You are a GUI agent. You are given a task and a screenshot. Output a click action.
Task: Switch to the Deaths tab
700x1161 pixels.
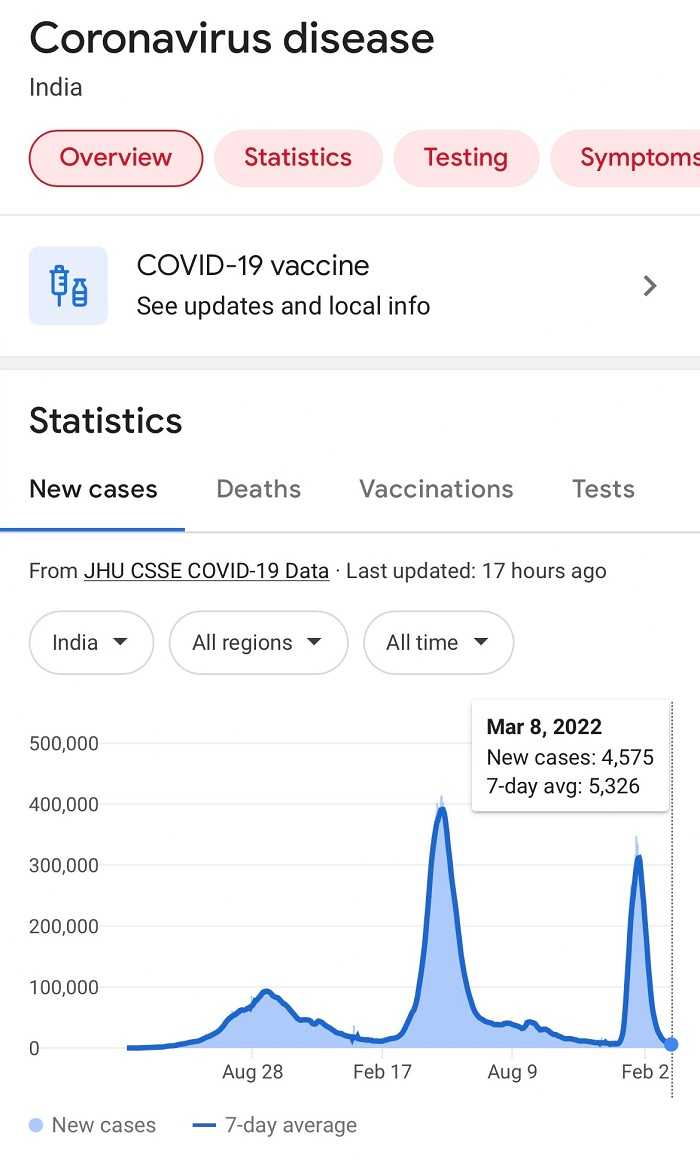point(258,489)
